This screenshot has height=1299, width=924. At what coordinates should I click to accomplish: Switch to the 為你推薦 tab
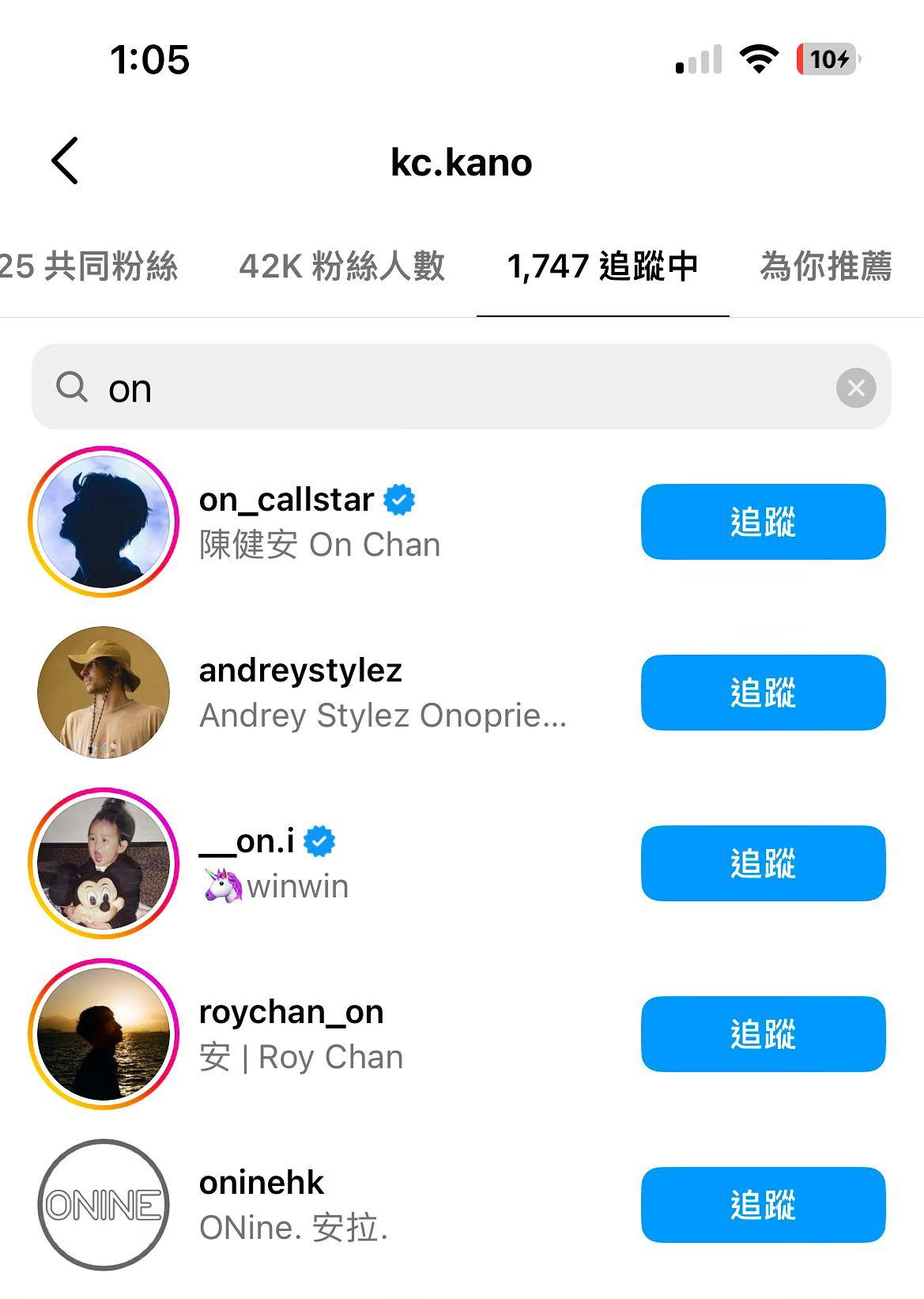pyautogui.click(x=825, y=266)
